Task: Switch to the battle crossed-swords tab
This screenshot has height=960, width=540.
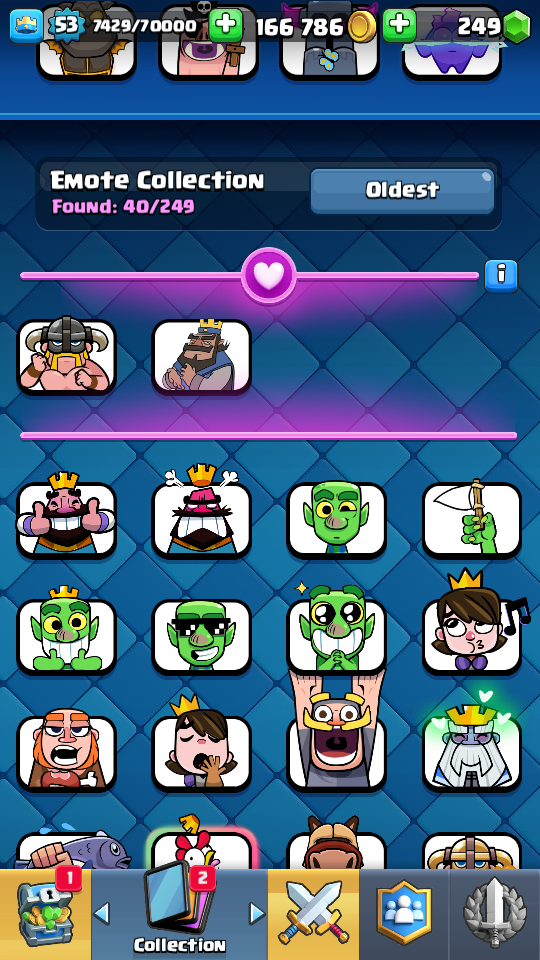Action: click(x=313, y=914)
